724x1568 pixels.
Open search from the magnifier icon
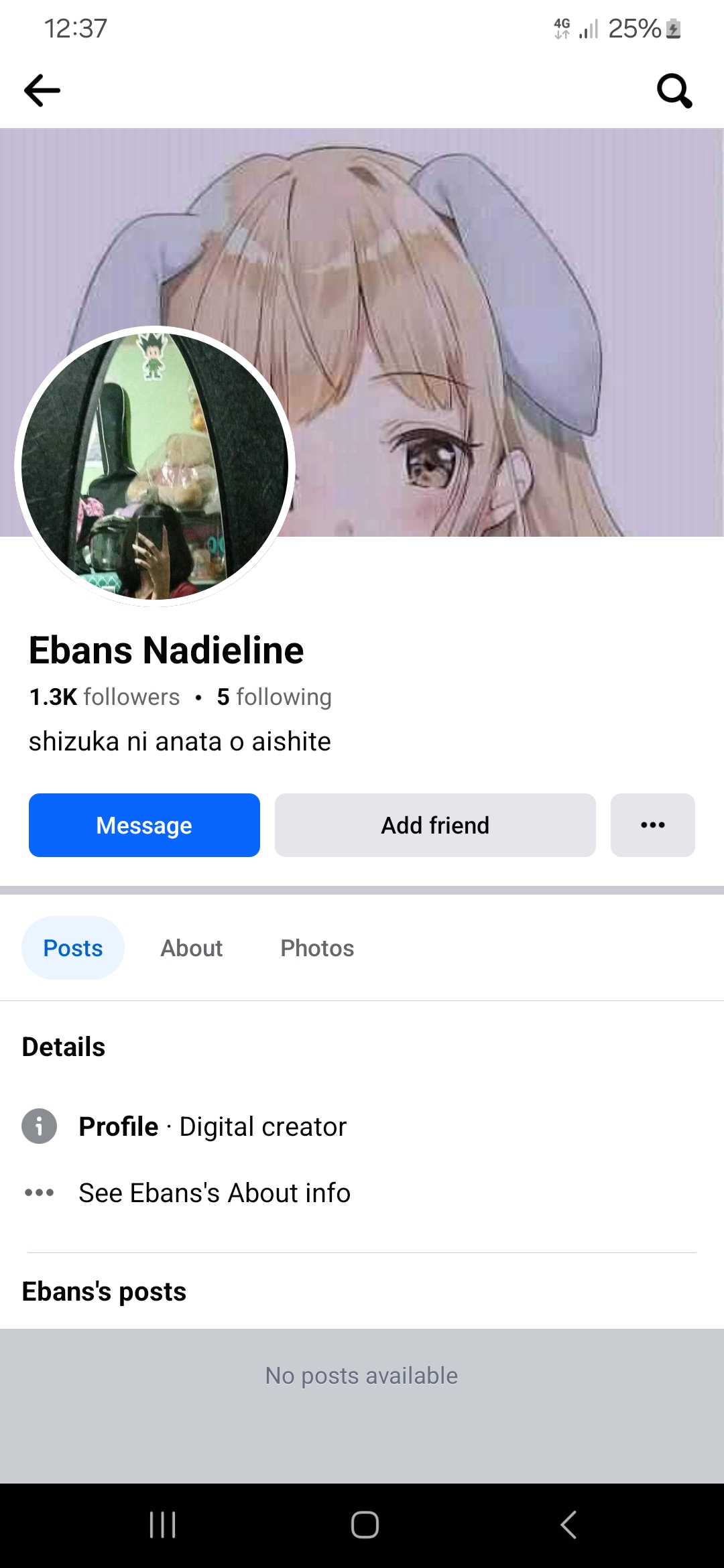coord(674,90)
